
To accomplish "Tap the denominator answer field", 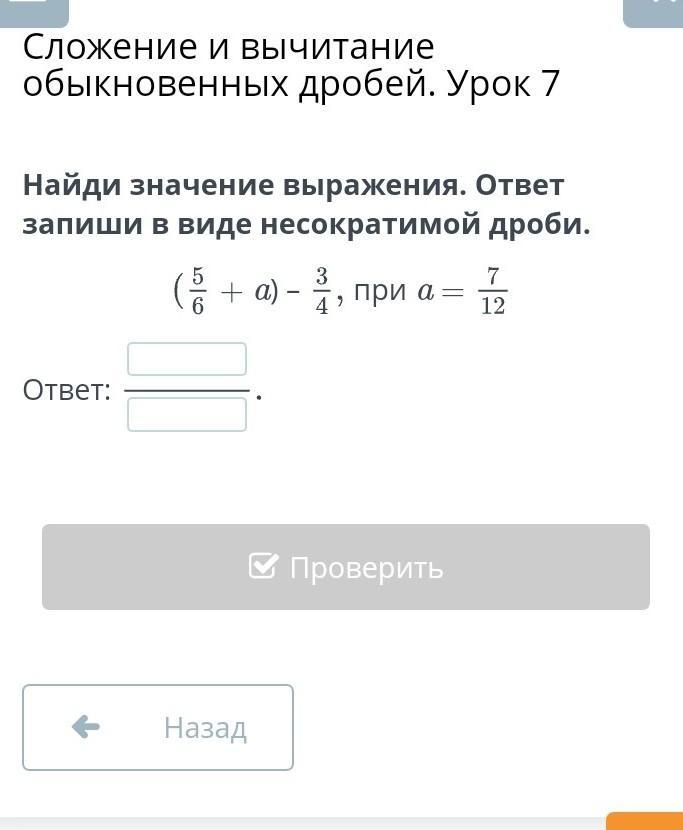I will pos(187,414).
